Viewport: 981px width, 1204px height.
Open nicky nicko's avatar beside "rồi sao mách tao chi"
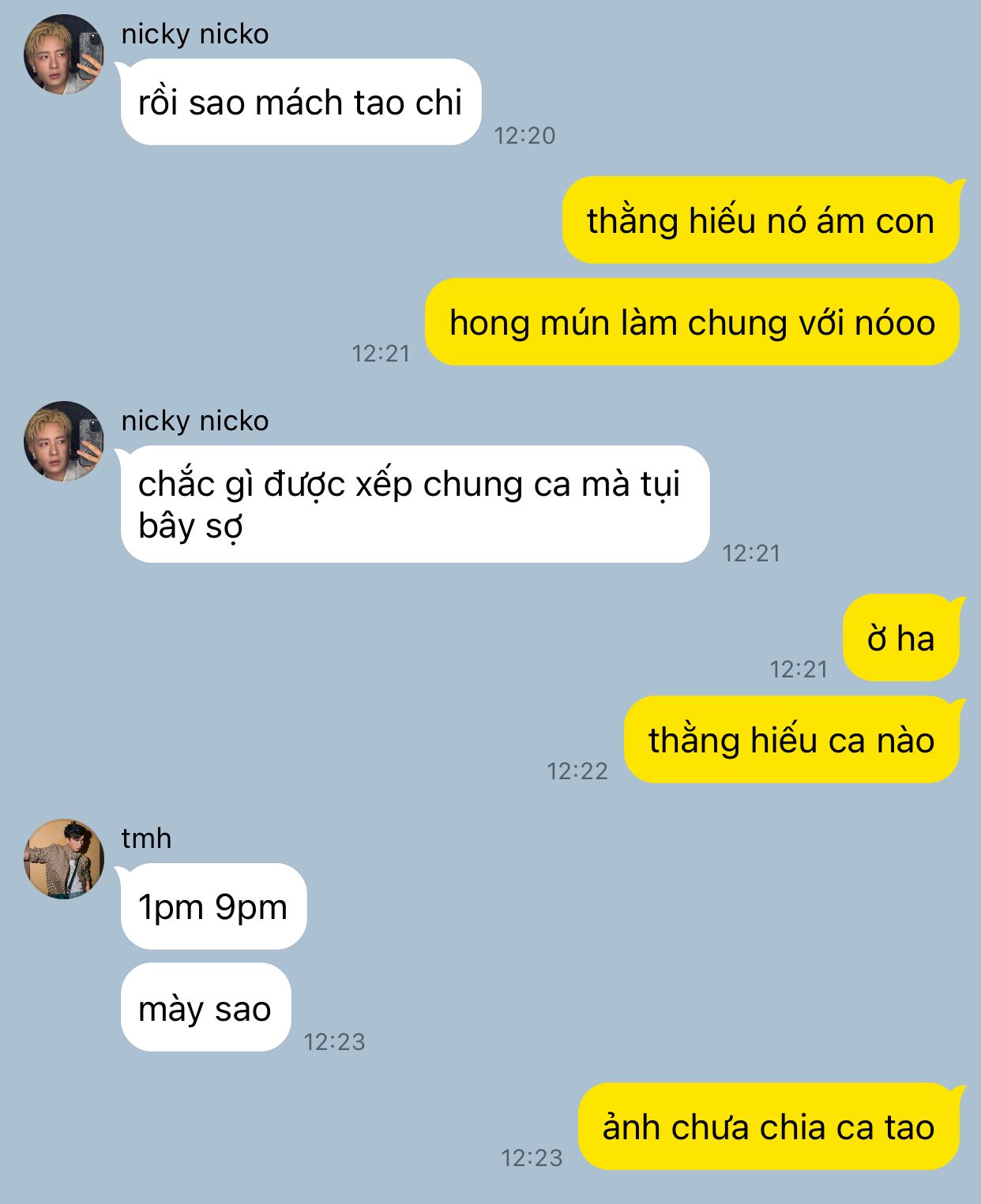(64, 54)
